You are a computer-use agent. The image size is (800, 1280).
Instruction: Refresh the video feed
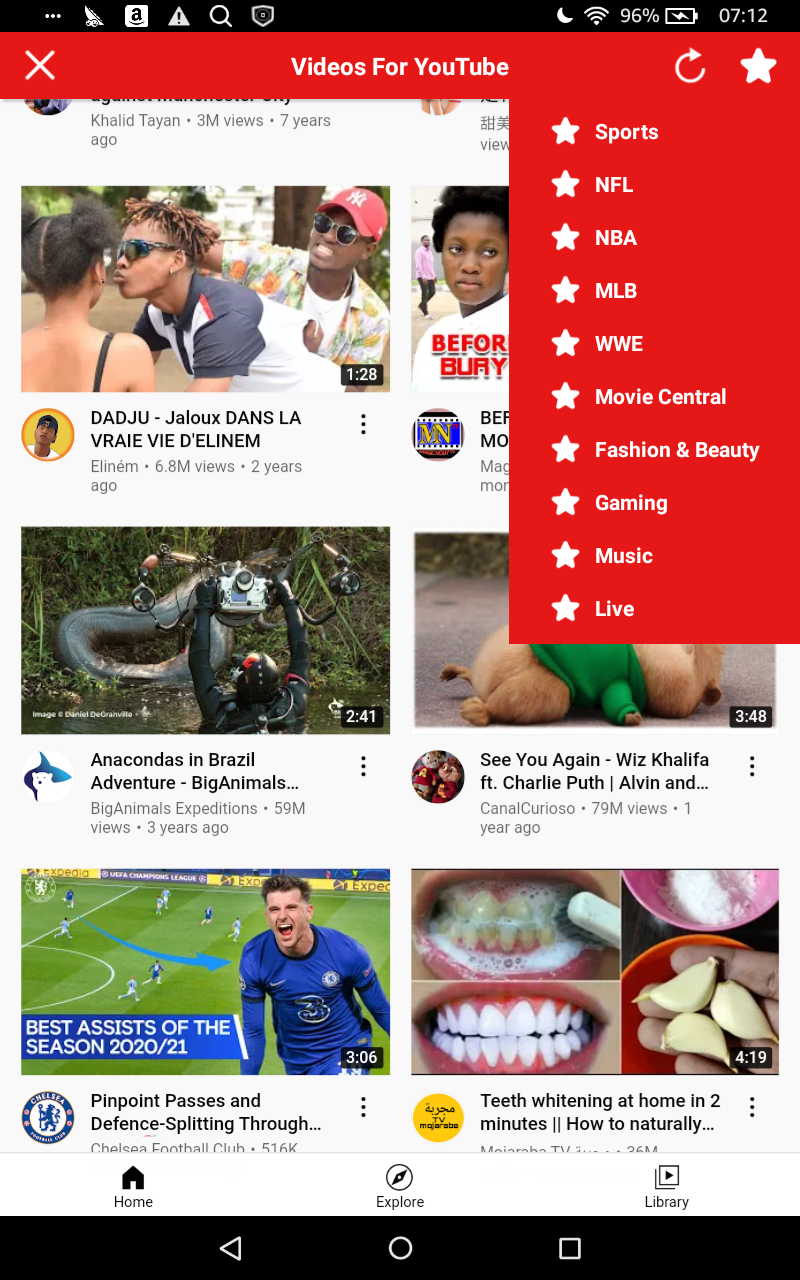(x=690, y=66)
